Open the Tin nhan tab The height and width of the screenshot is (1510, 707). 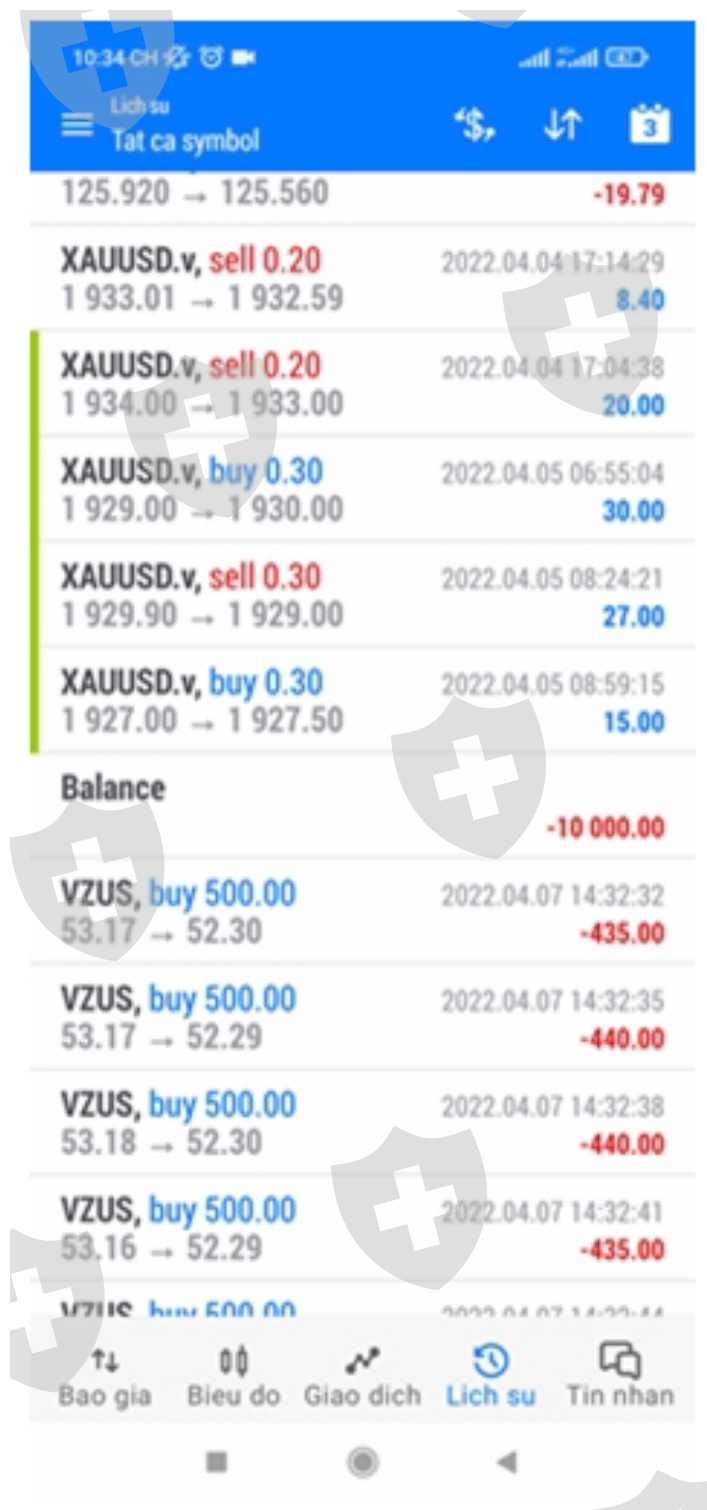pos(620,1377)
